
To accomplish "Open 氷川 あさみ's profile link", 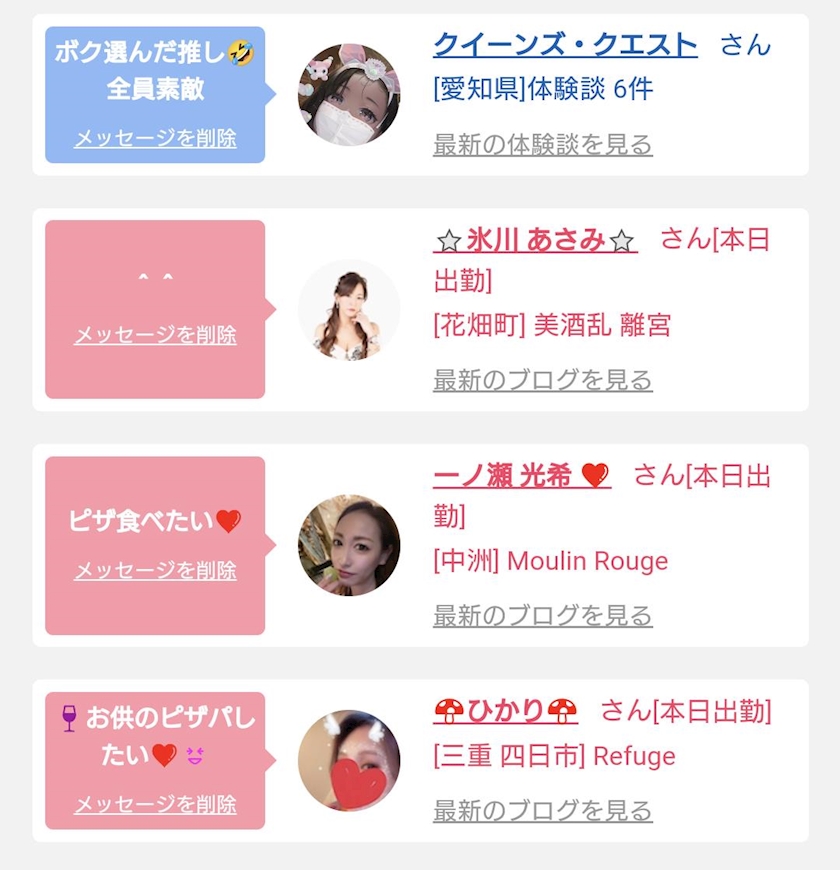I will (x=535, y=240).
